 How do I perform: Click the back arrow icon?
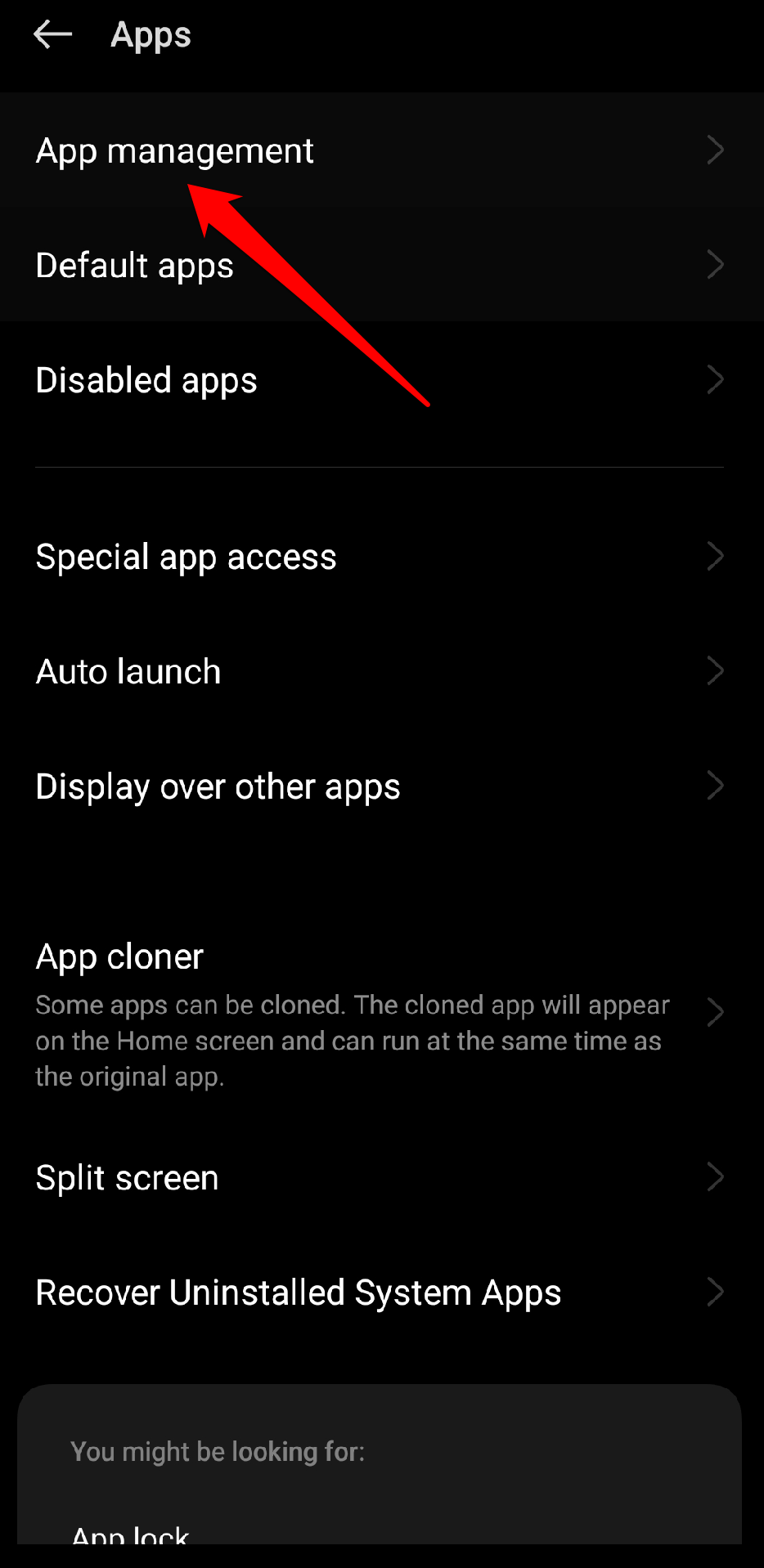(52, 34)
